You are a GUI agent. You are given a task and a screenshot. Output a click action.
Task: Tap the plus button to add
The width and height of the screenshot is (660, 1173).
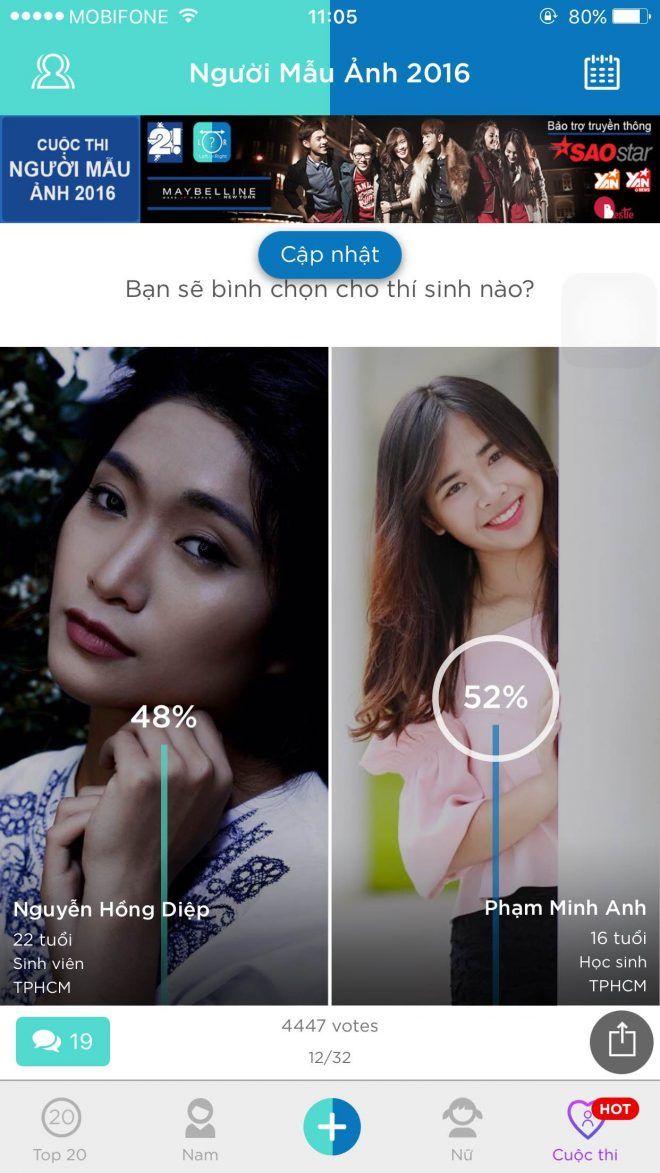coord(332,1127)
